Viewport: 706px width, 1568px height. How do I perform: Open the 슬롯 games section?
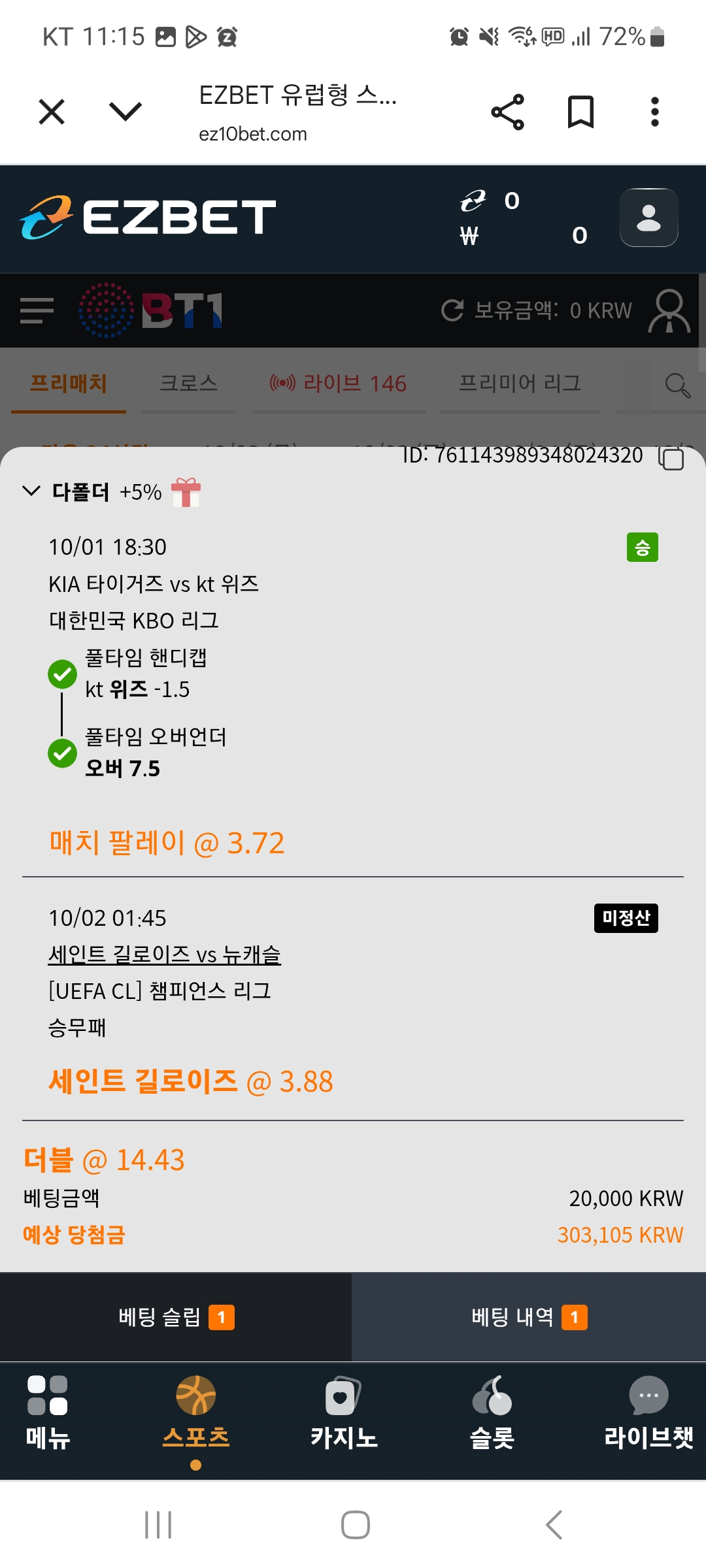coord(492,1413)
